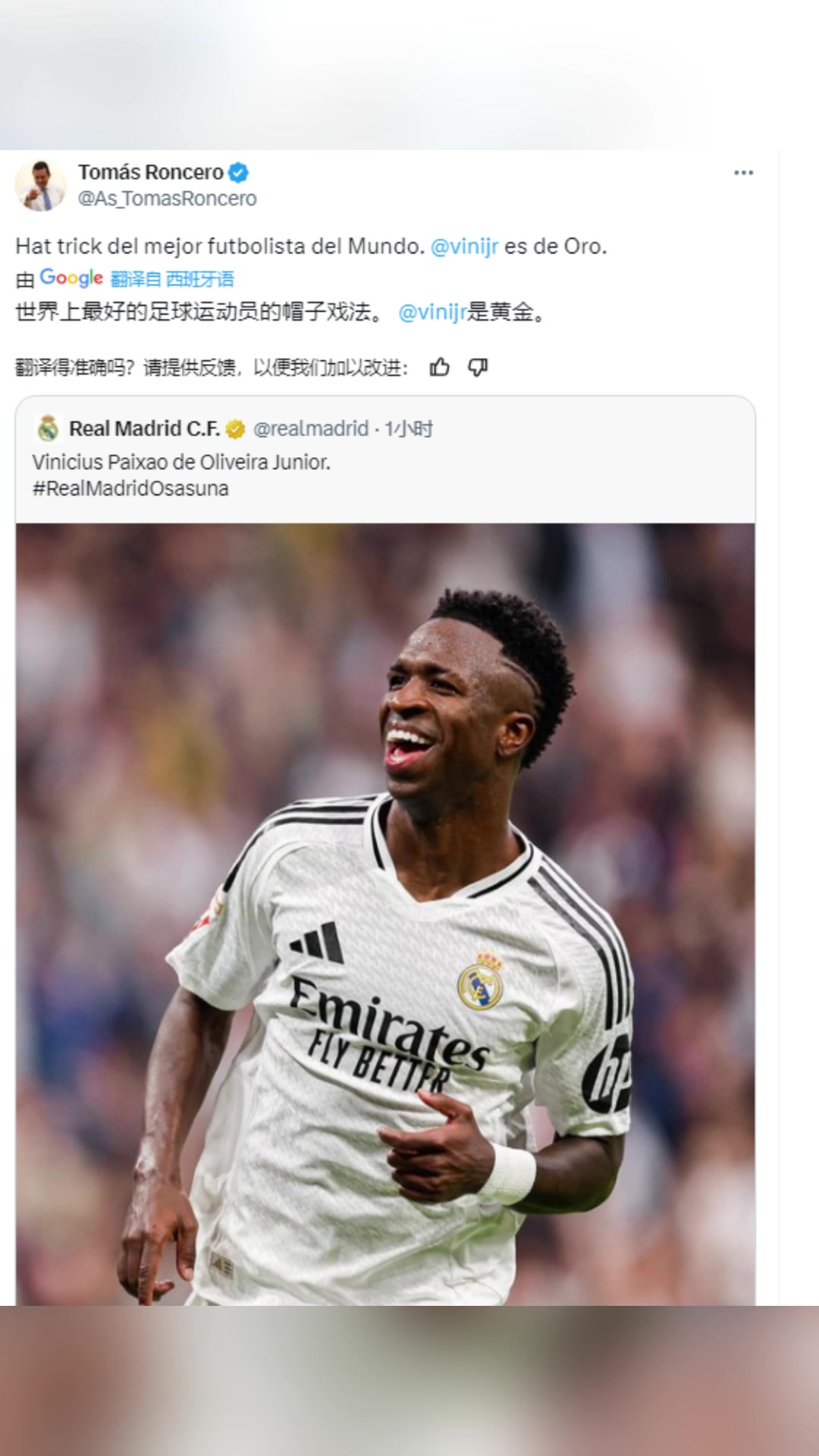Open Tomás Roncero's profile picture
This screenshot has height=1456, width=819.
tap(41, 186)
